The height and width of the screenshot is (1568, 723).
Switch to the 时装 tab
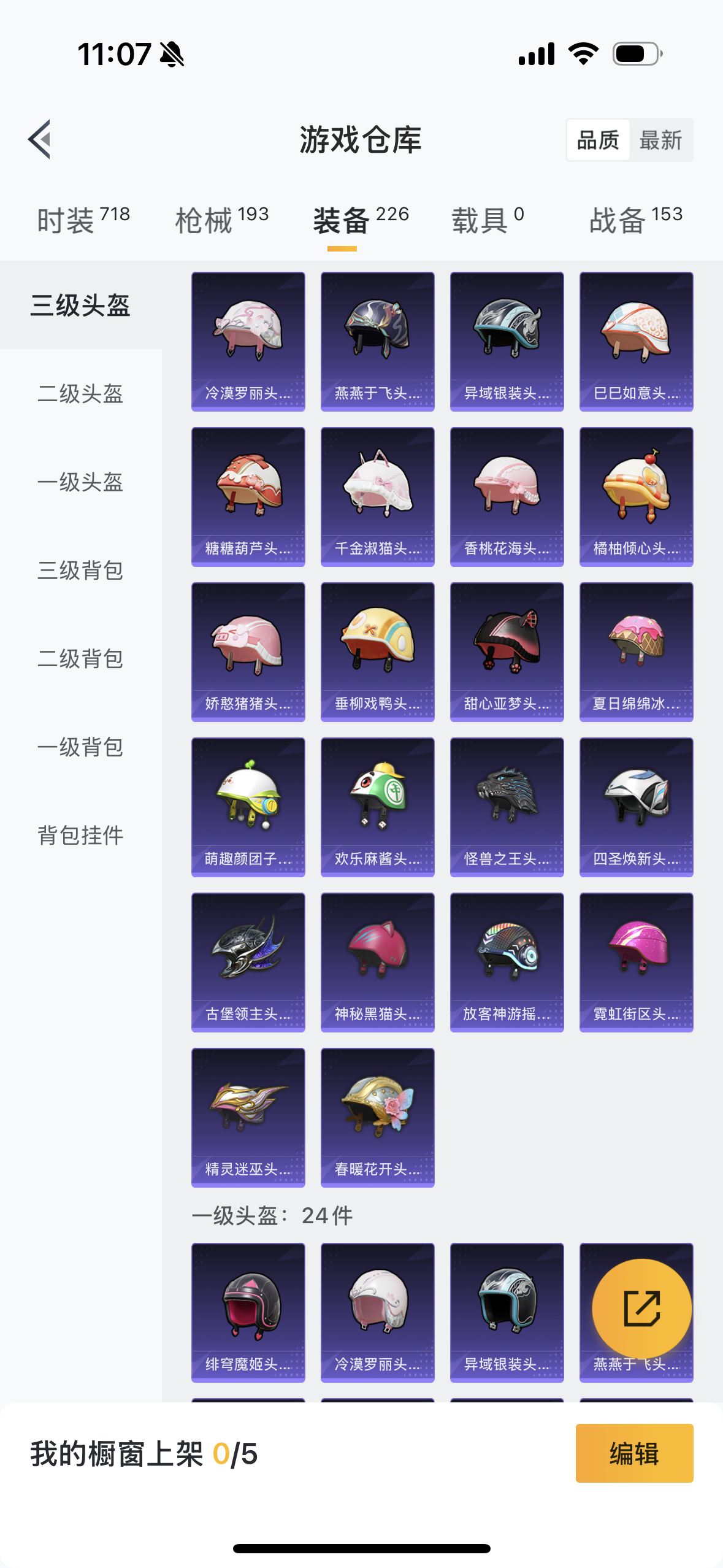click(83, 220)
